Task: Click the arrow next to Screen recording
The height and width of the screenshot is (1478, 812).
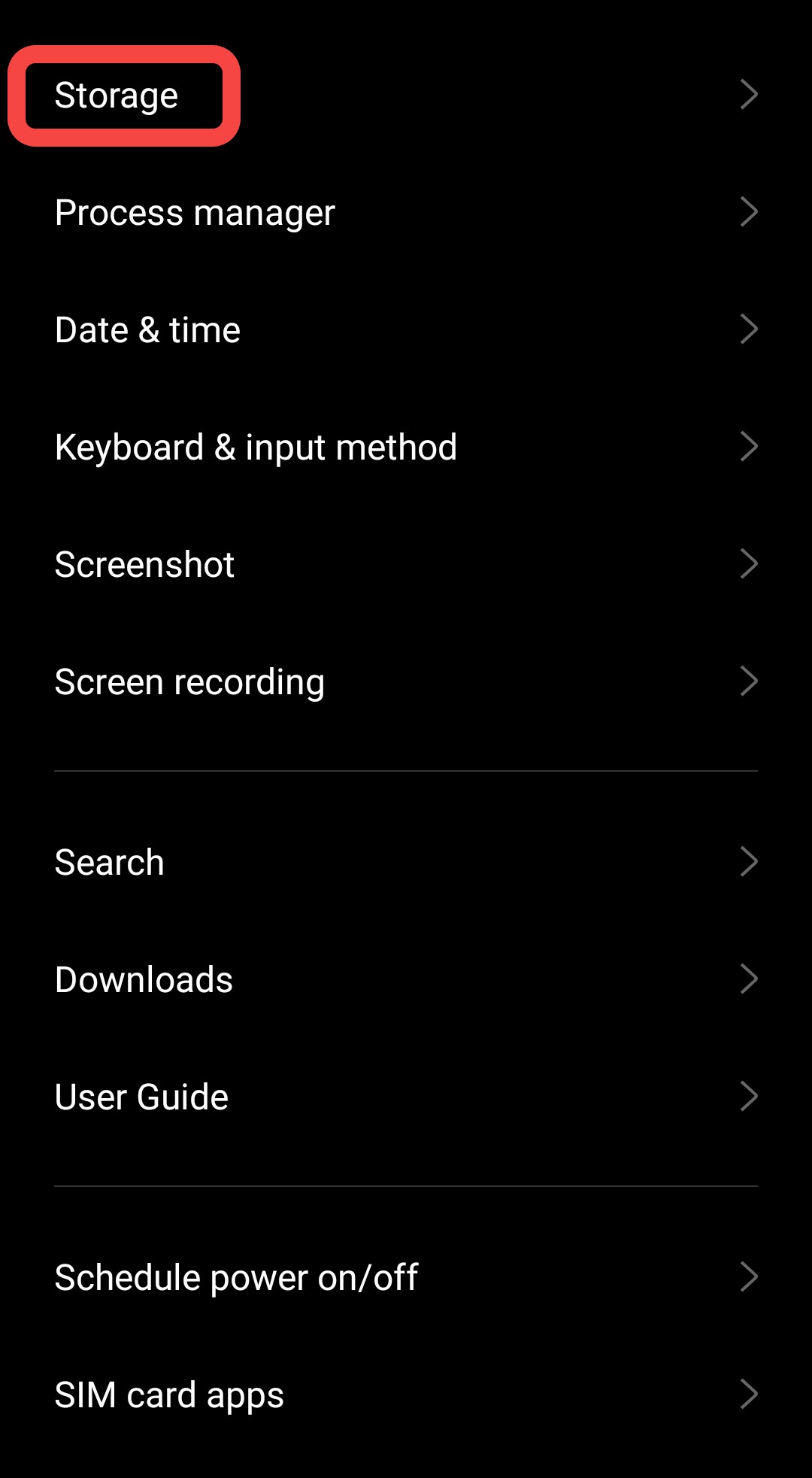Action: tap(749, 681)
